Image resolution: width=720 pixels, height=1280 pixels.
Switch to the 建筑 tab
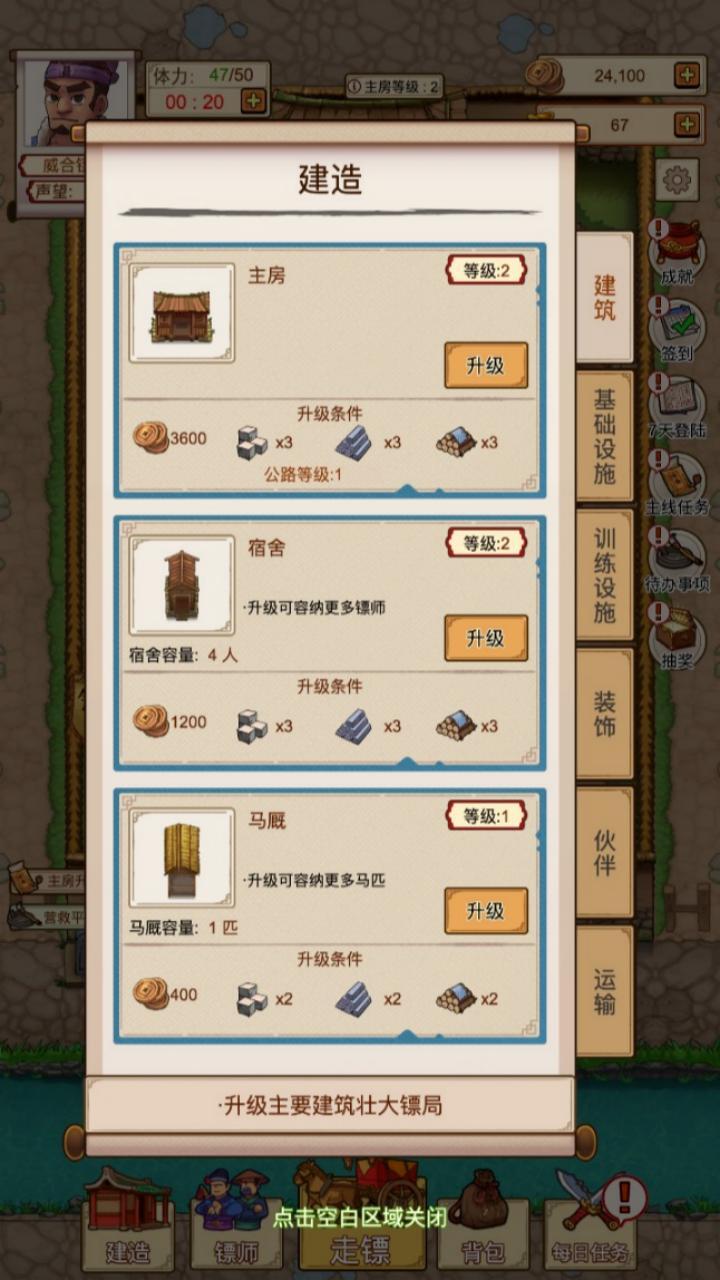tap(605, 297)
